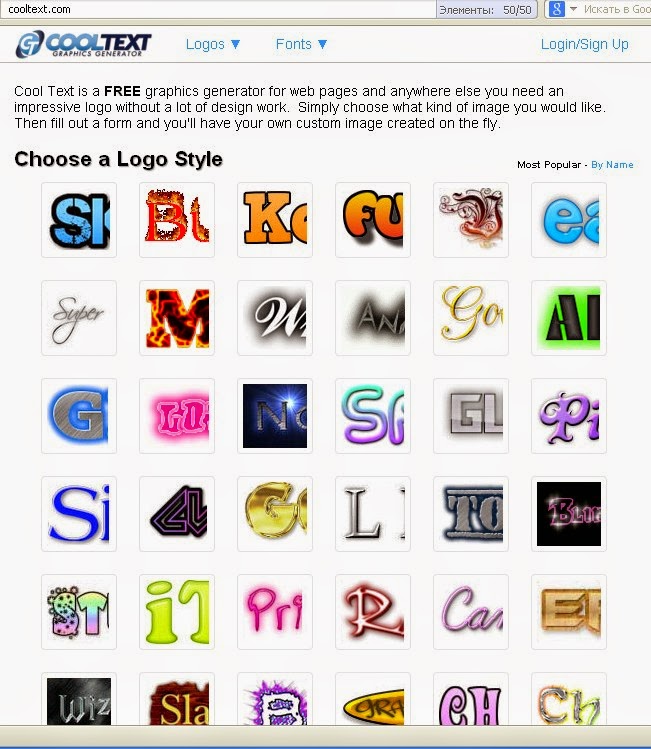The width and height of the screenshot is (651, 749).
Task: Select the green neon 'Al' logo style
Action: 569,318
